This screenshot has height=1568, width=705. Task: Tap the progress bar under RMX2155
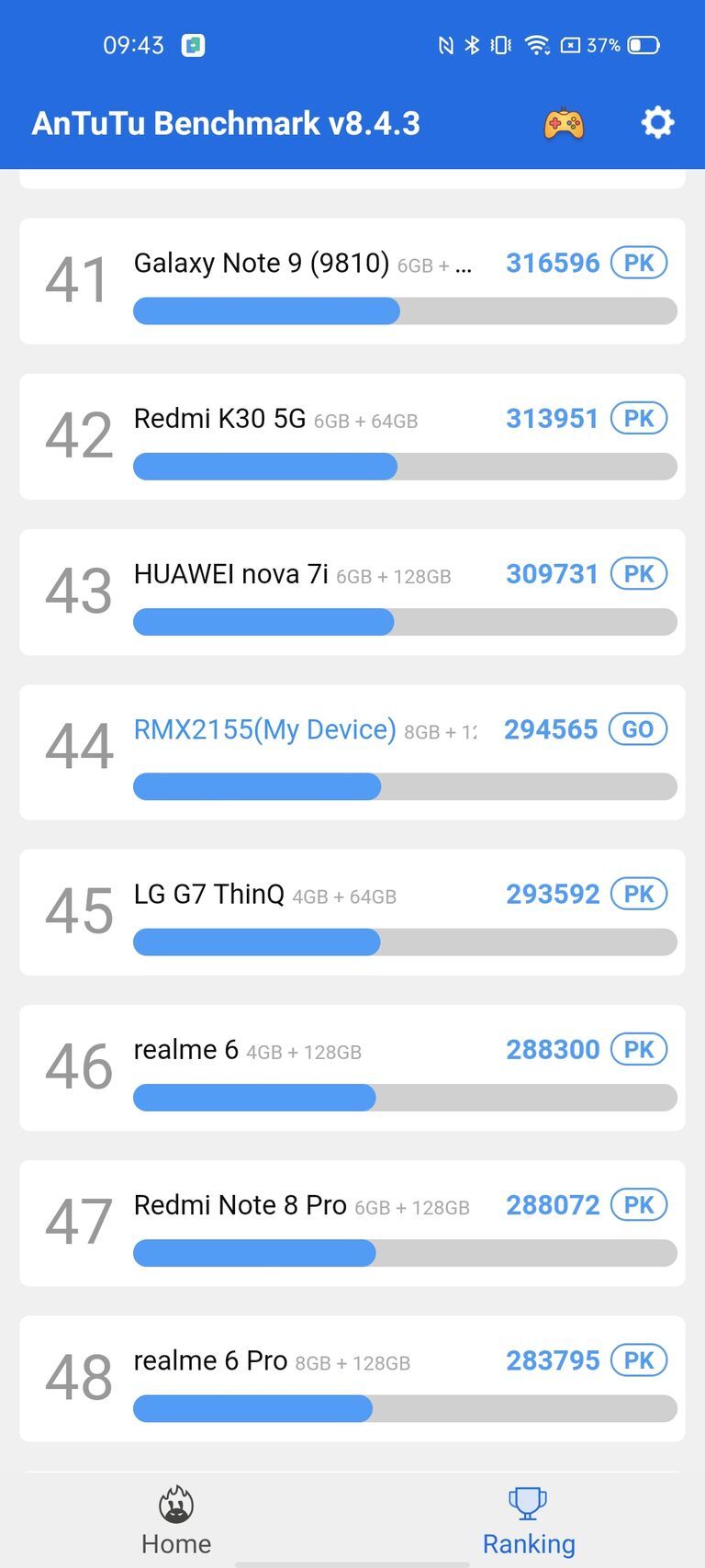(x=404, y=786)
